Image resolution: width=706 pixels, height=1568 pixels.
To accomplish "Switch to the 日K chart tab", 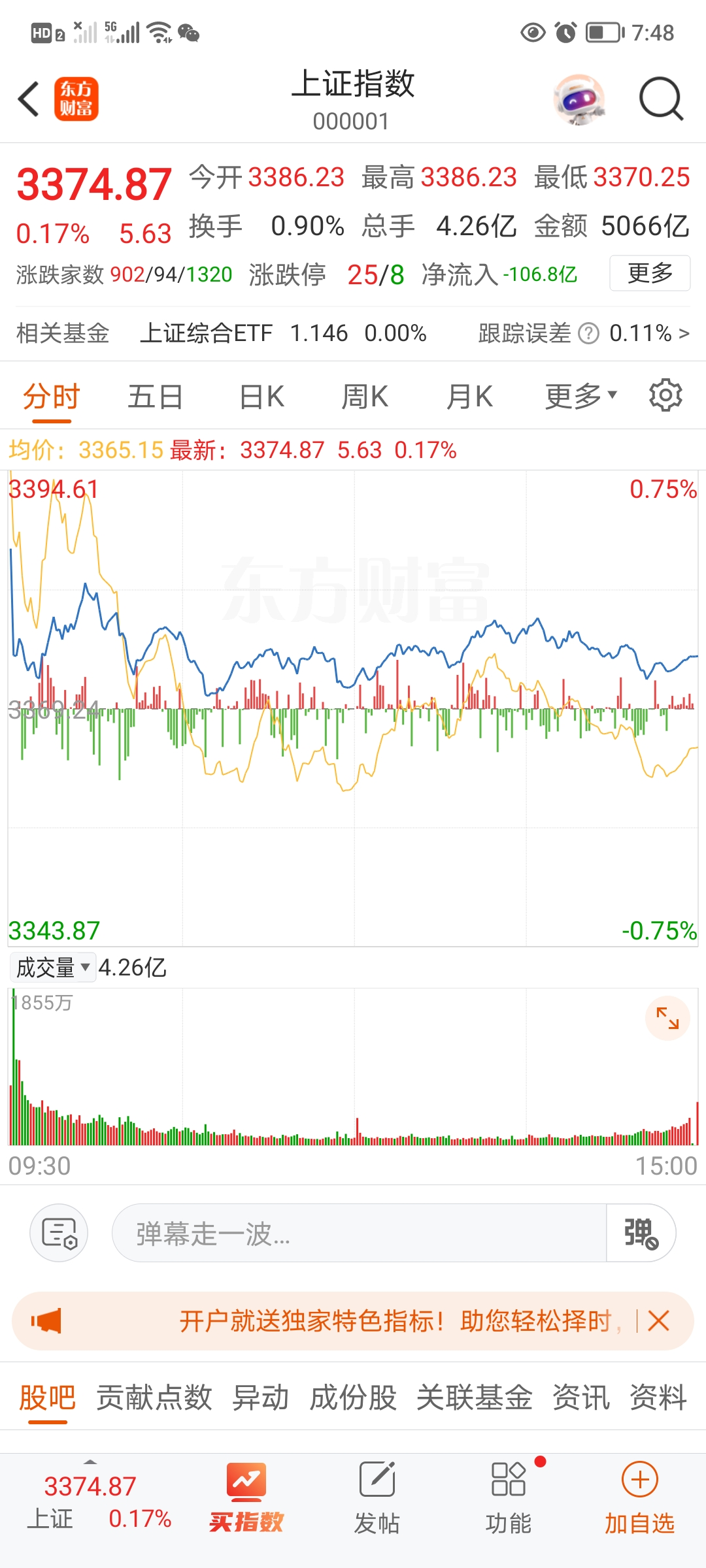I will (261, 397).
